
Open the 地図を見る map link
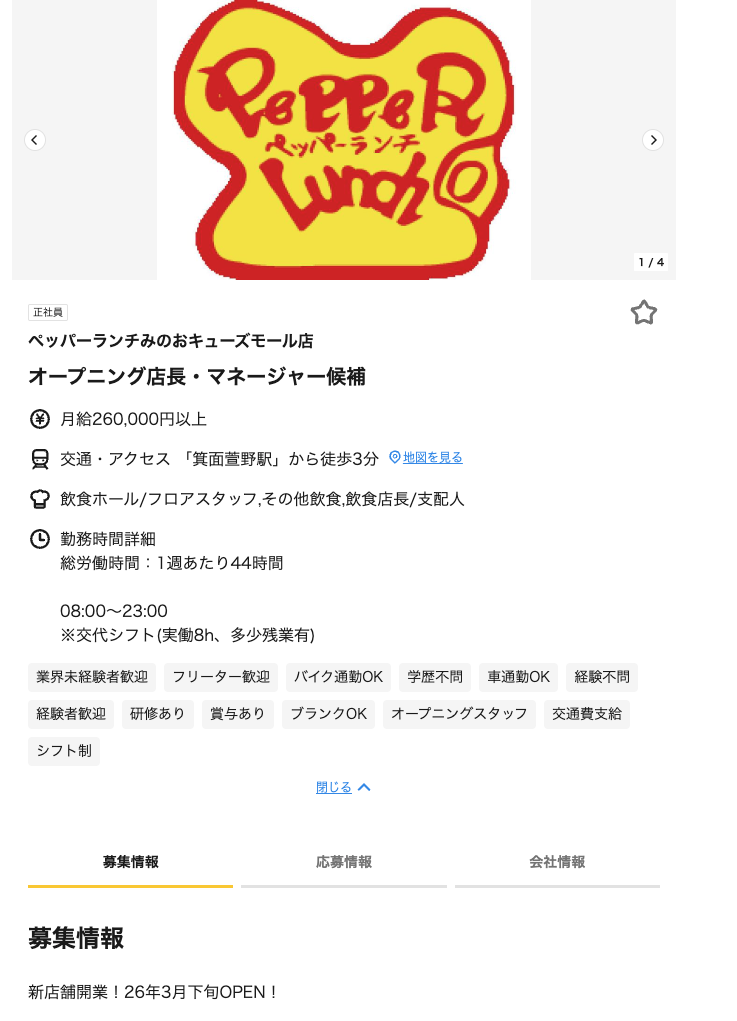point(432,457)
